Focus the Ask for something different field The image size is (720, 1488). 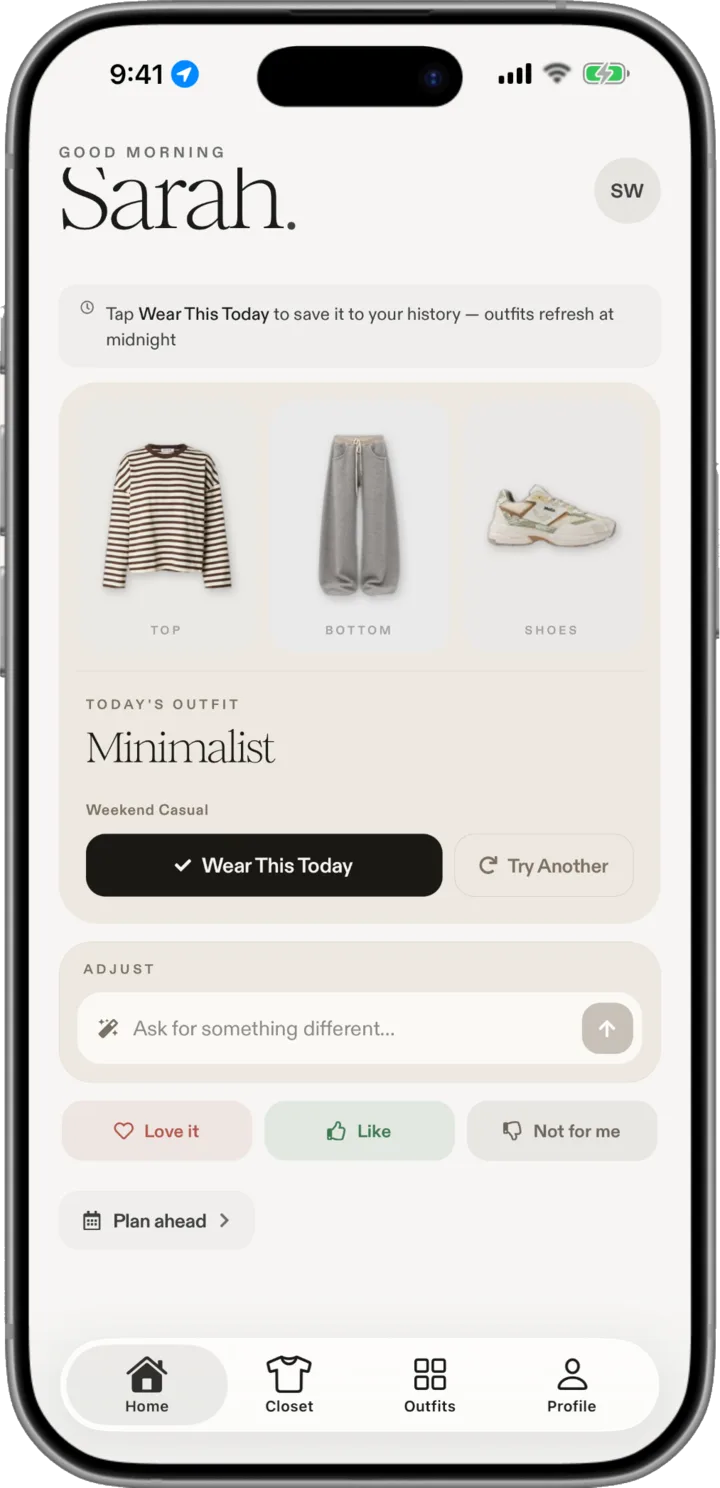coord(330,1028)
